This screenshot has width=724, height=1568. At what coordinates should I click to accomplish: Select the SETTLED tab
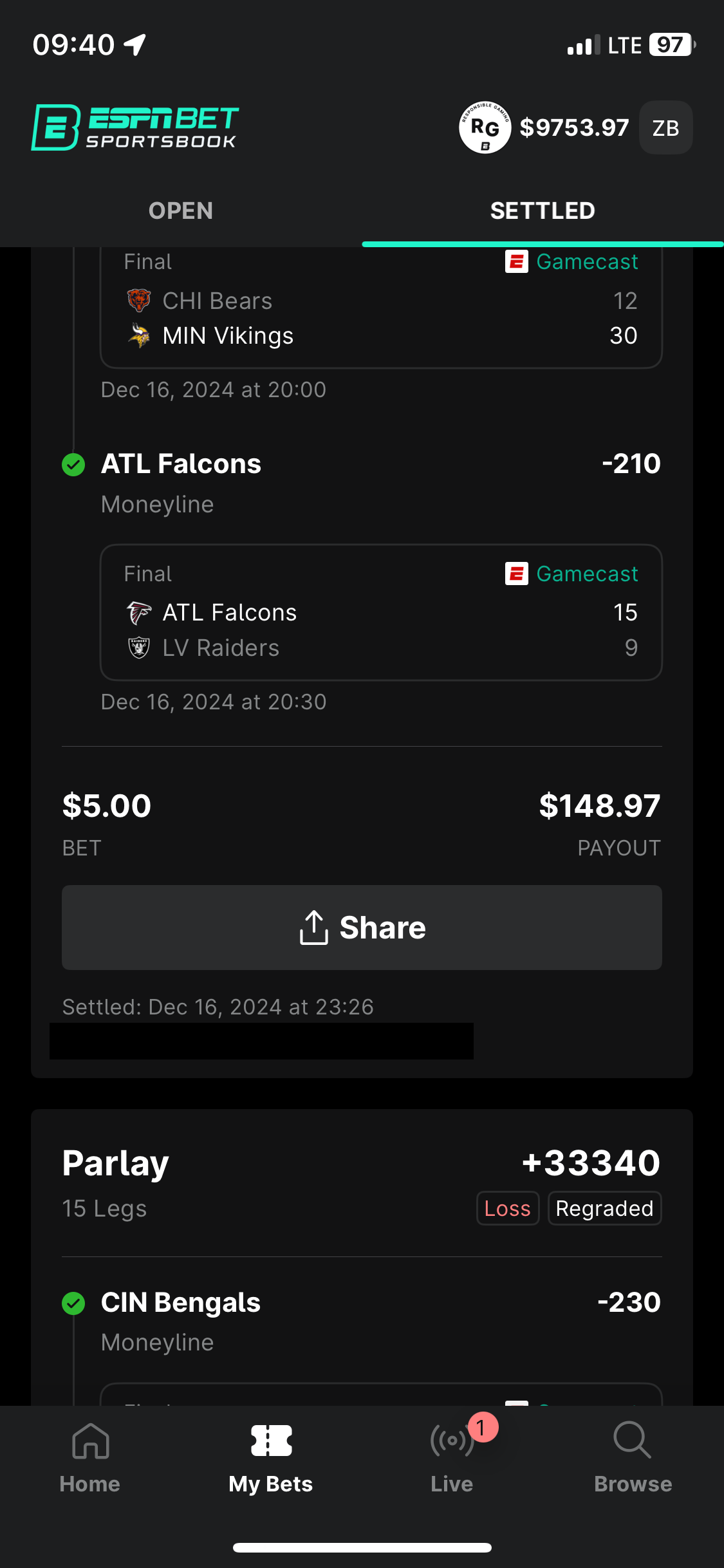pos(543,210)
